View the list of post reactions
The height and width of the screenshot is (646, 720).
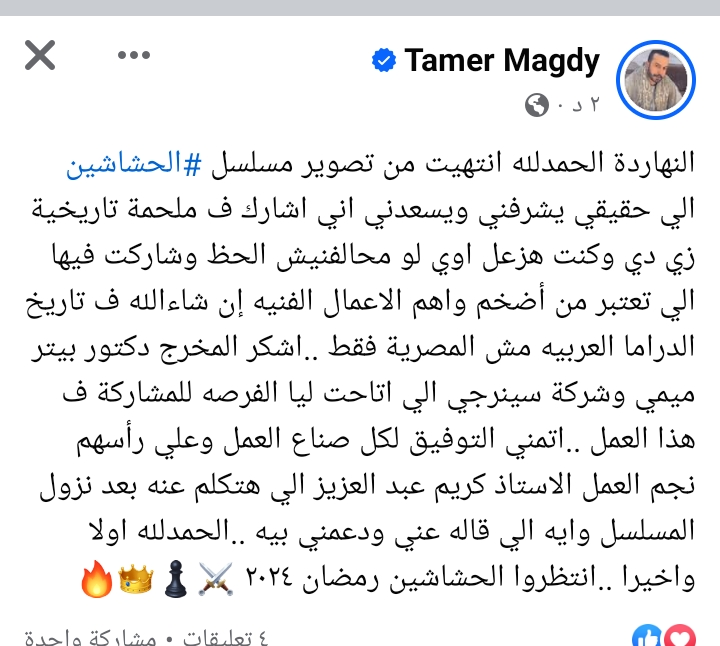point(664,636)
